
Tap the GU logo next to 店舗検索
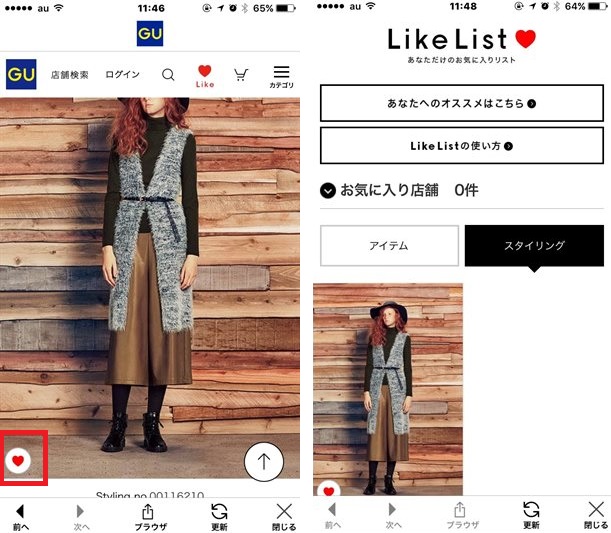tap(21, 75)
